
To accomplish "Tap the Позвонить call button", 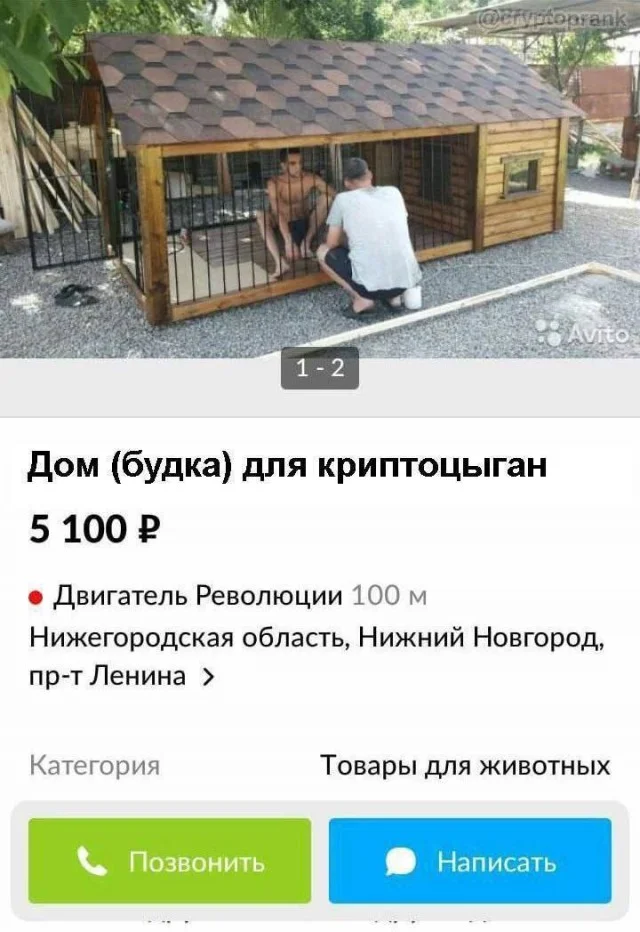I will (x=169, y=860).
